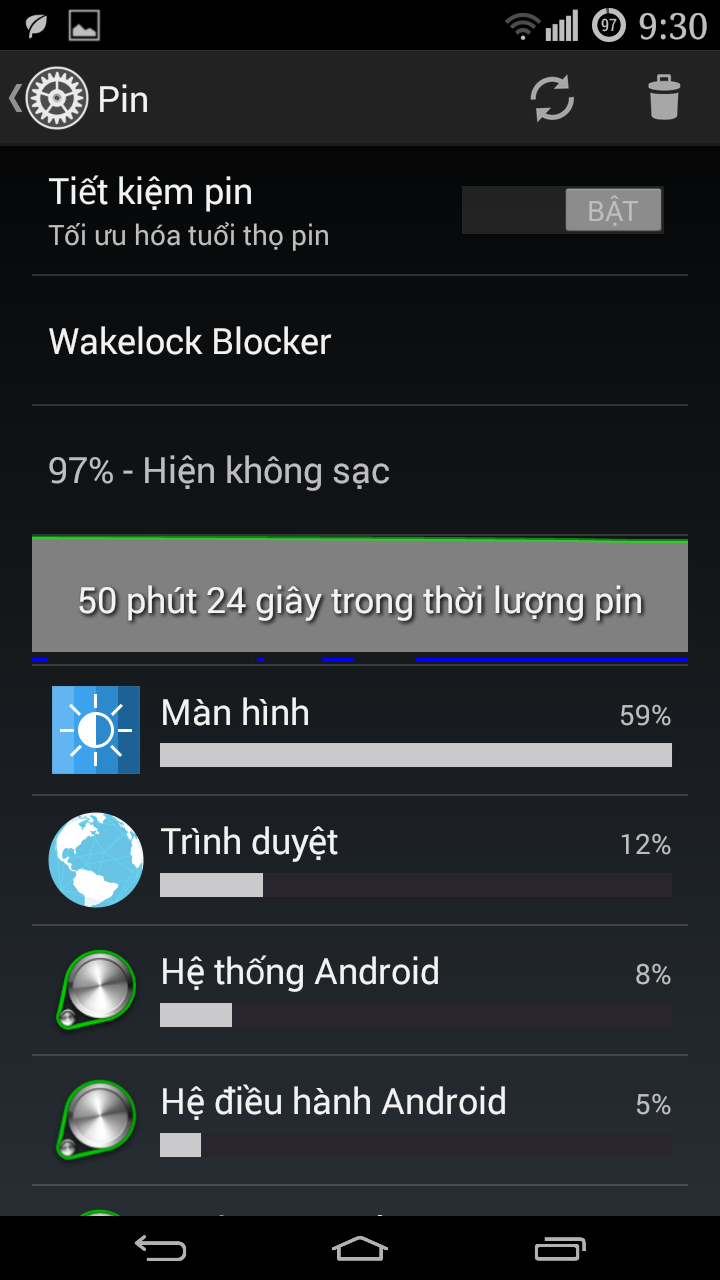720x1280 pixels.
Task: Refresh battery usage stats
Action: click(552, 99)
